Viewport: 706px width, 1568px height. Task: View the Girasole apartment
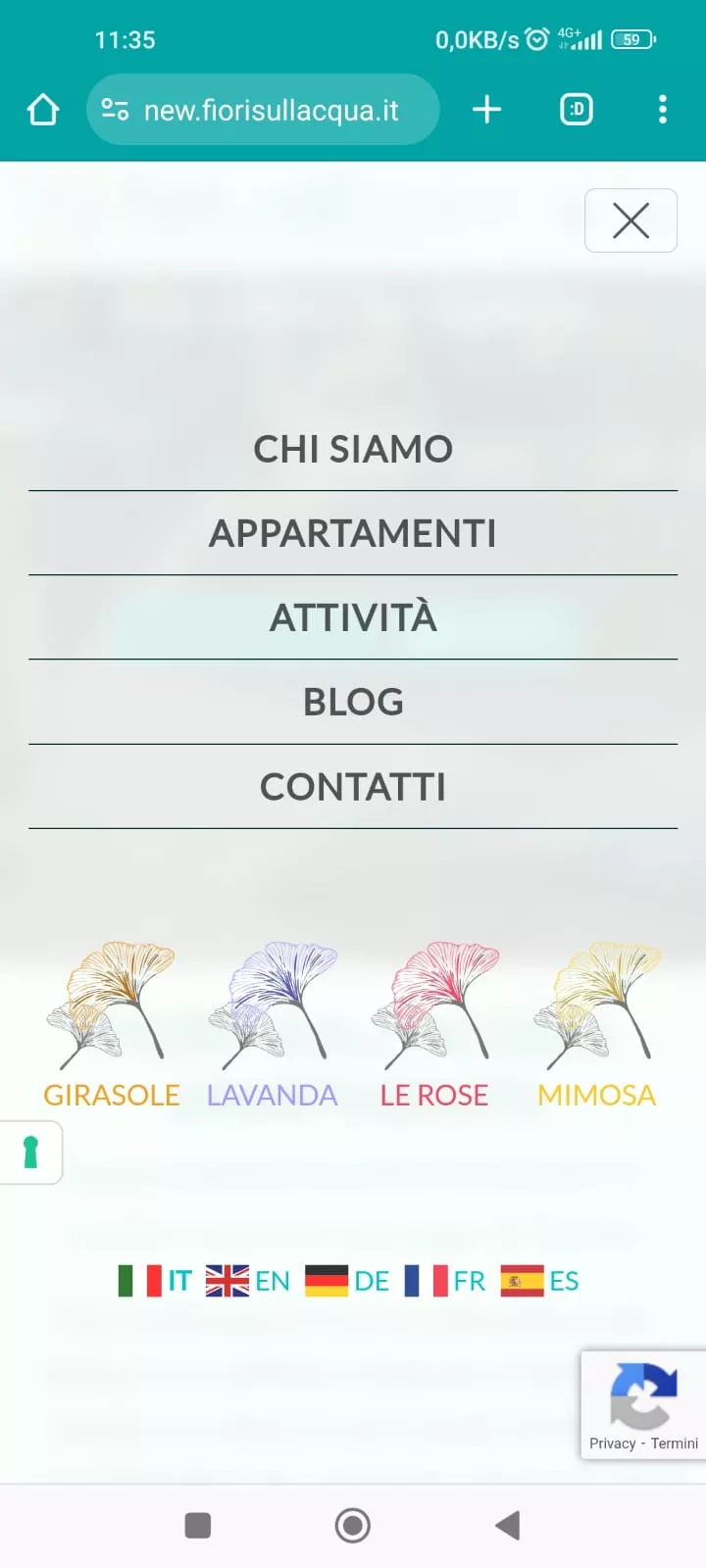[111, 1024]
